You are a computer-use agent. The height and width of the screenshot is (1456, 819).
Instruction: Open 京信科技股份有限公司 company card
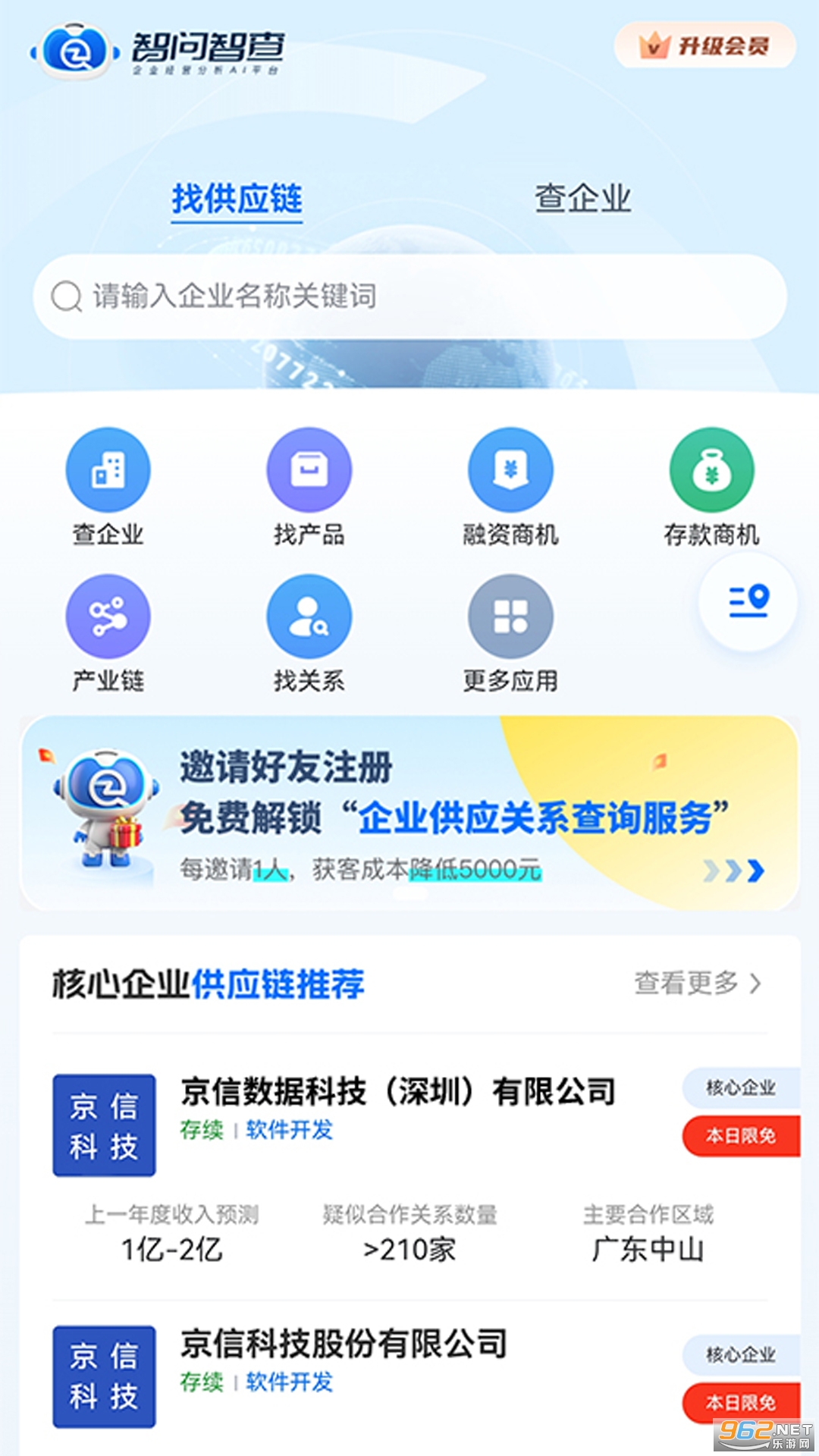pyautogui.click(x=344, y=1344)
